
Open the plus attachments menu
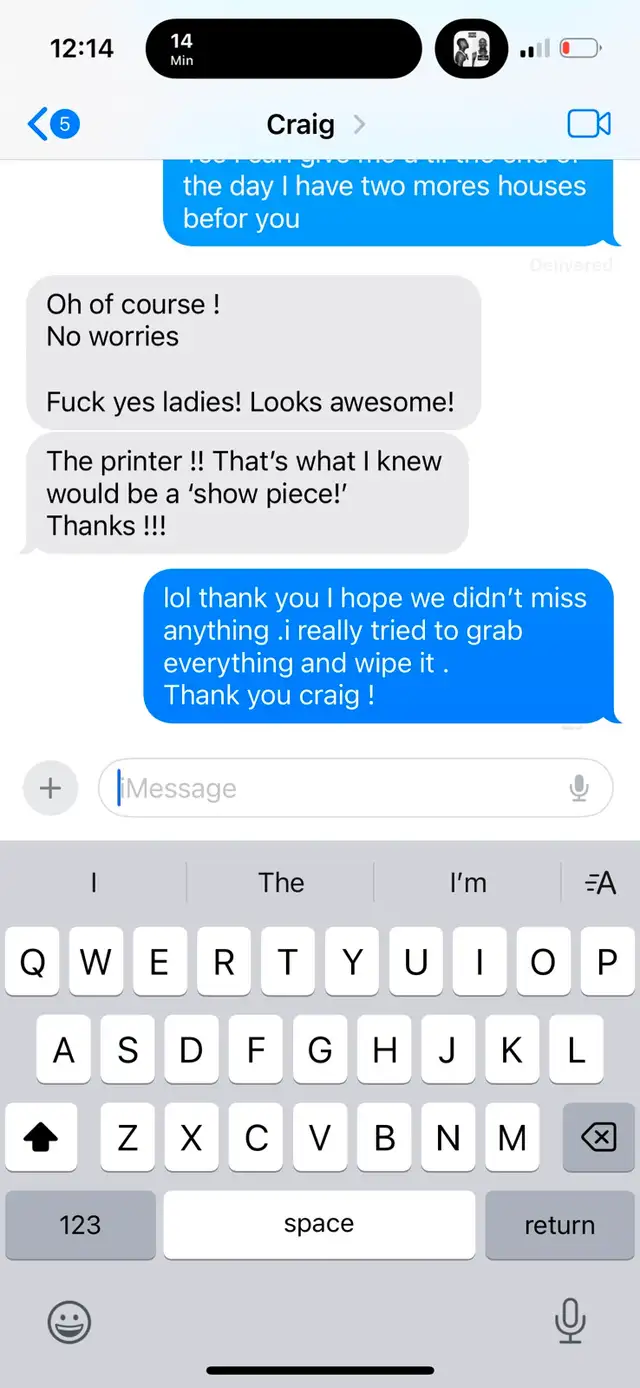point(50,788)
